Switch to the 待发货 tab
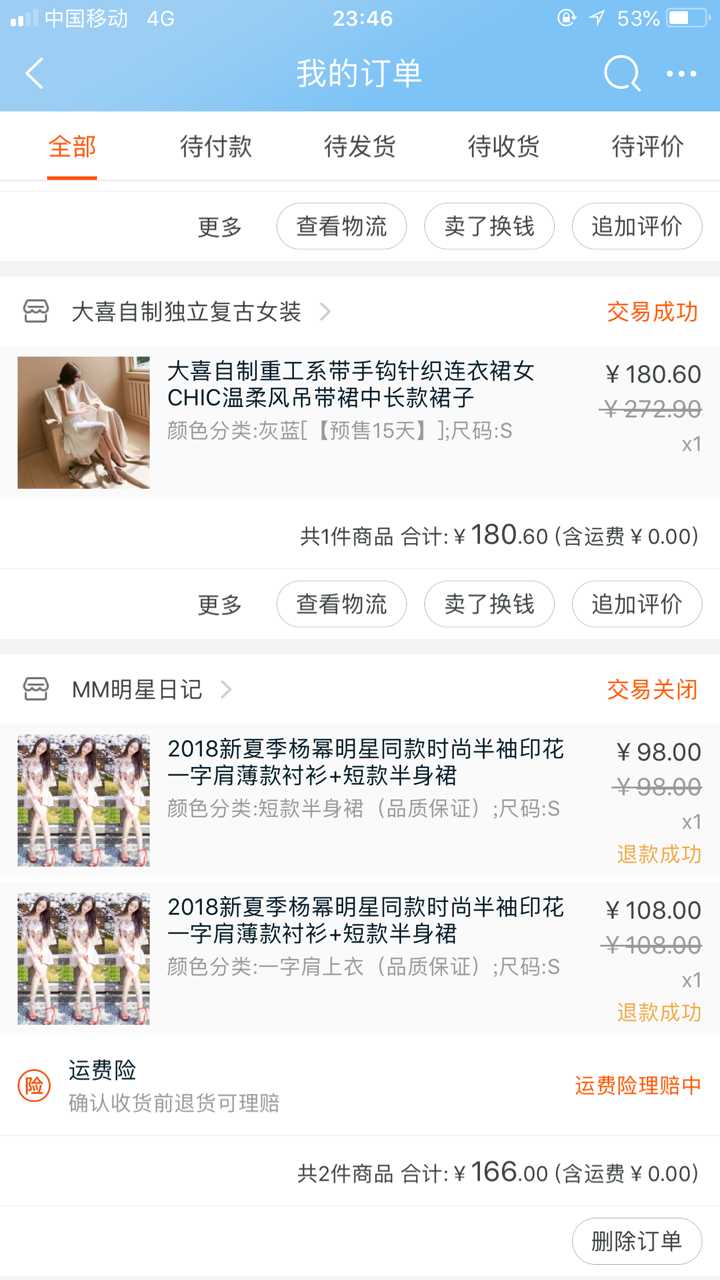 [x=360, y=147]
